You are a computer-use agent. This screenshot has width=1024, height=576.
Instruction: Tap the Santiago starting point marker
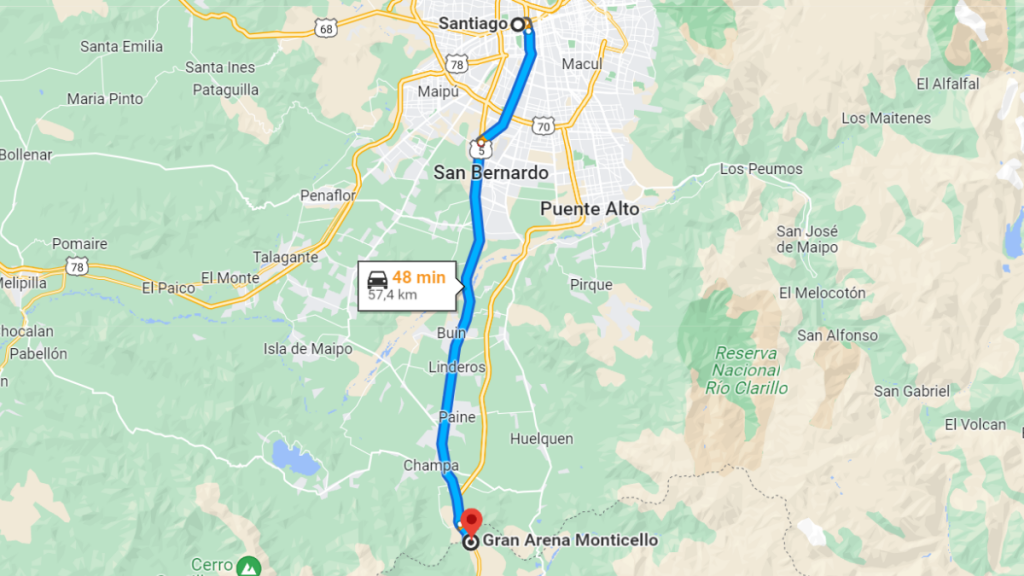pyautogui.click(x=518, y=24)
